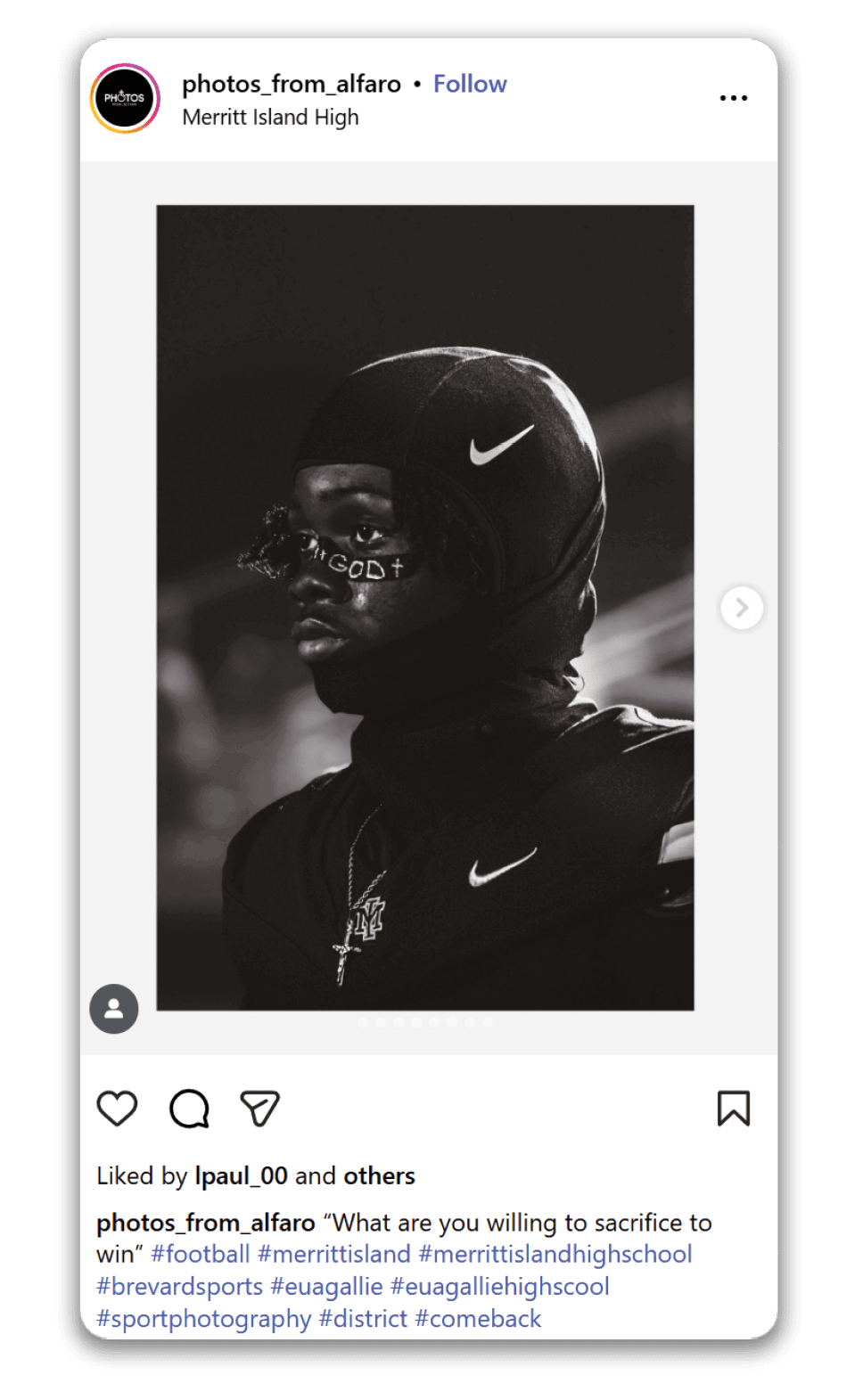
Task: Save the post with bookmark icon
Action: tap(733, 1109)
